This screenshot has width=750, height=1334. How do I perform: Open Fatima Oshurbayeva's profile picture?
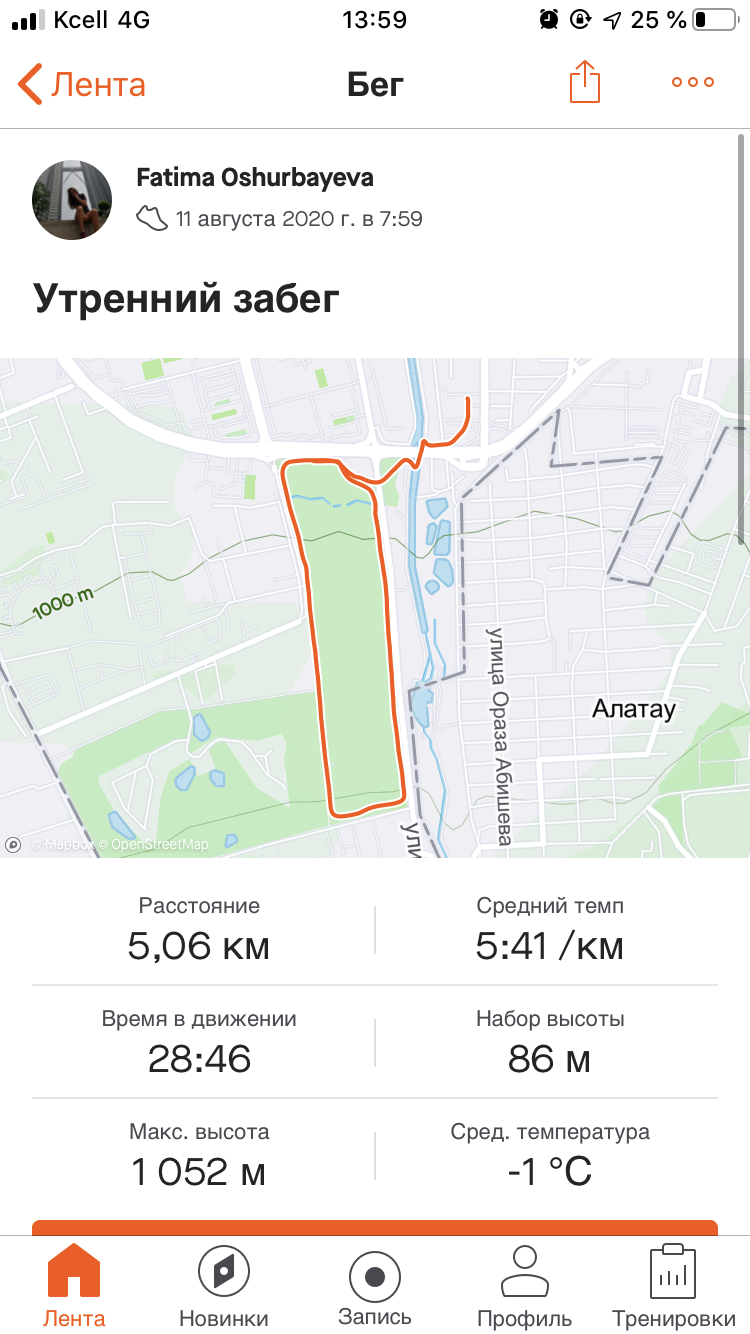pos(72,200)
